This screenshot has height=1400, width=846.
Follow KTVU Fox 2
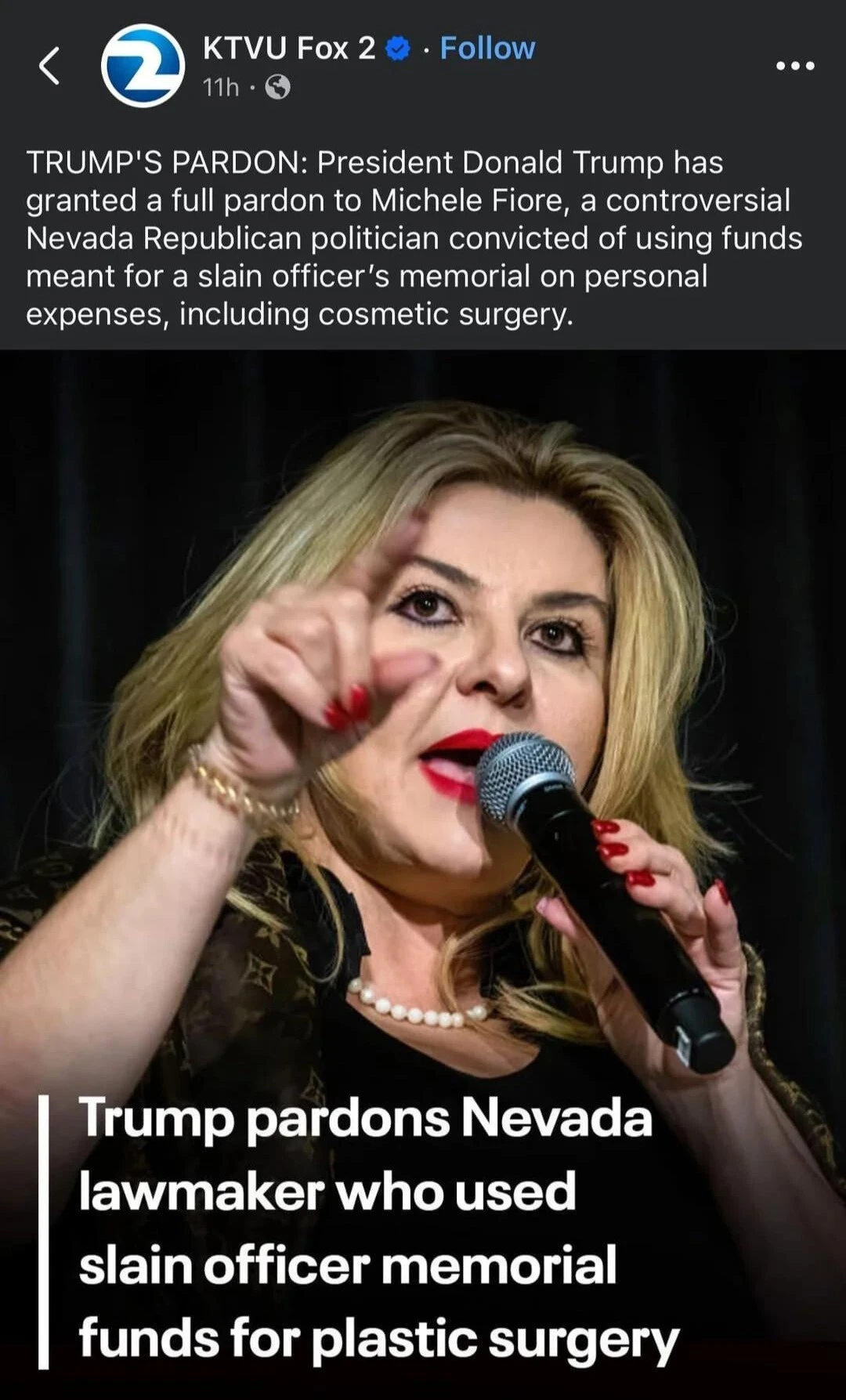(487, 49)
